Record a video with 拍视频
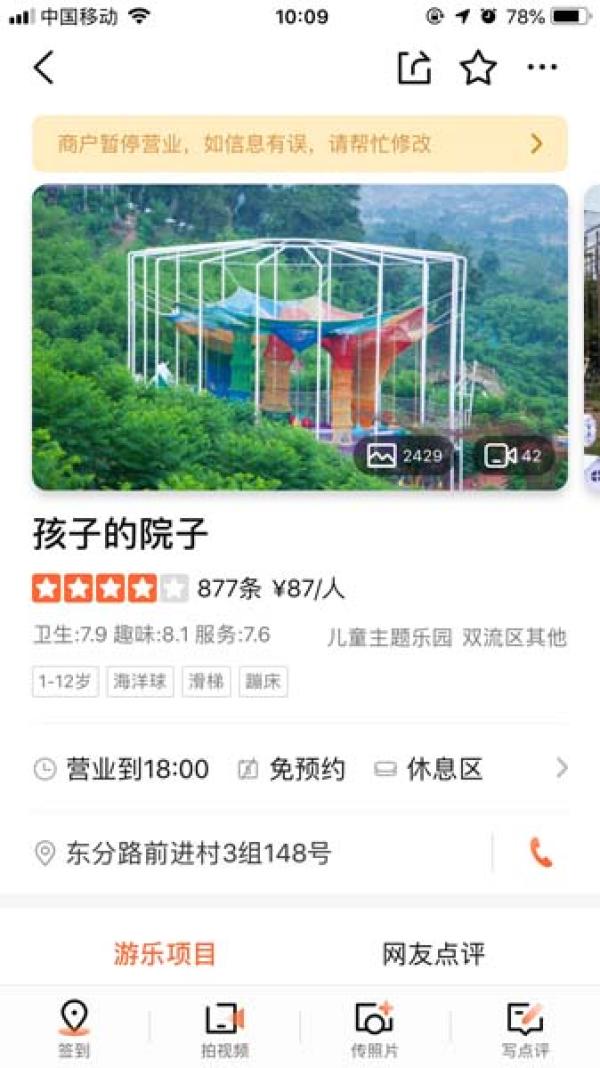600x1068 pixels. [x=225, y=1028]
